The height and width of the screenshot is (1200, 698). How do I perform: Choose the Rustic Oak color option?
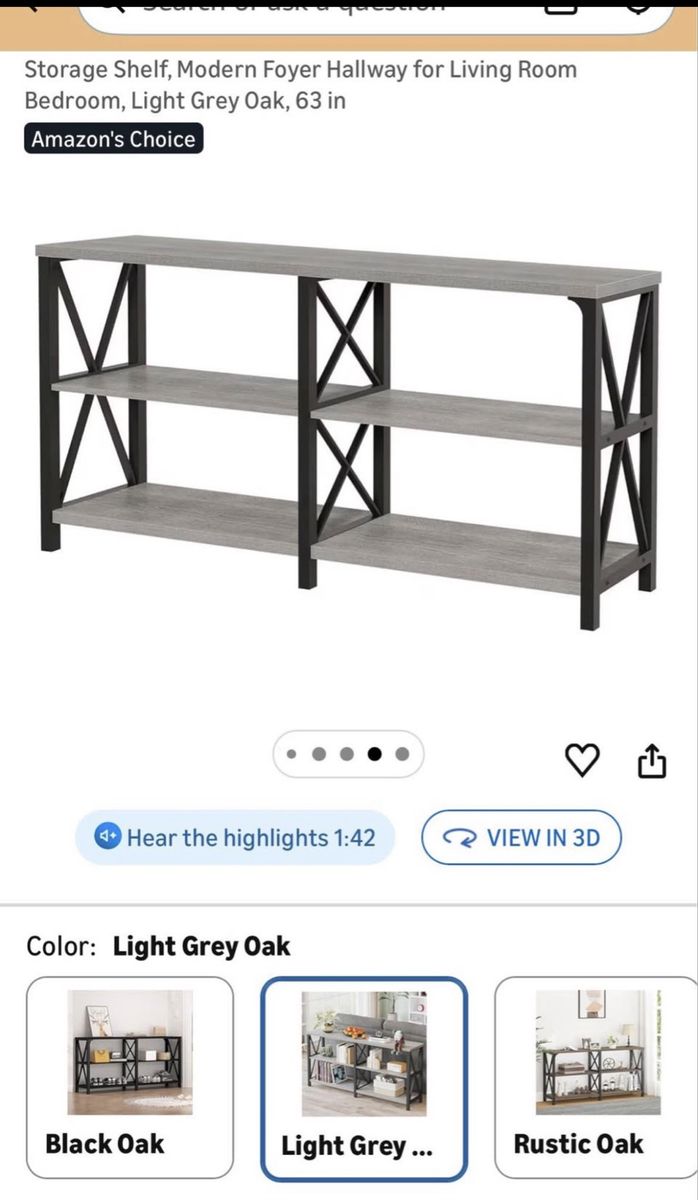[596, 1077]
